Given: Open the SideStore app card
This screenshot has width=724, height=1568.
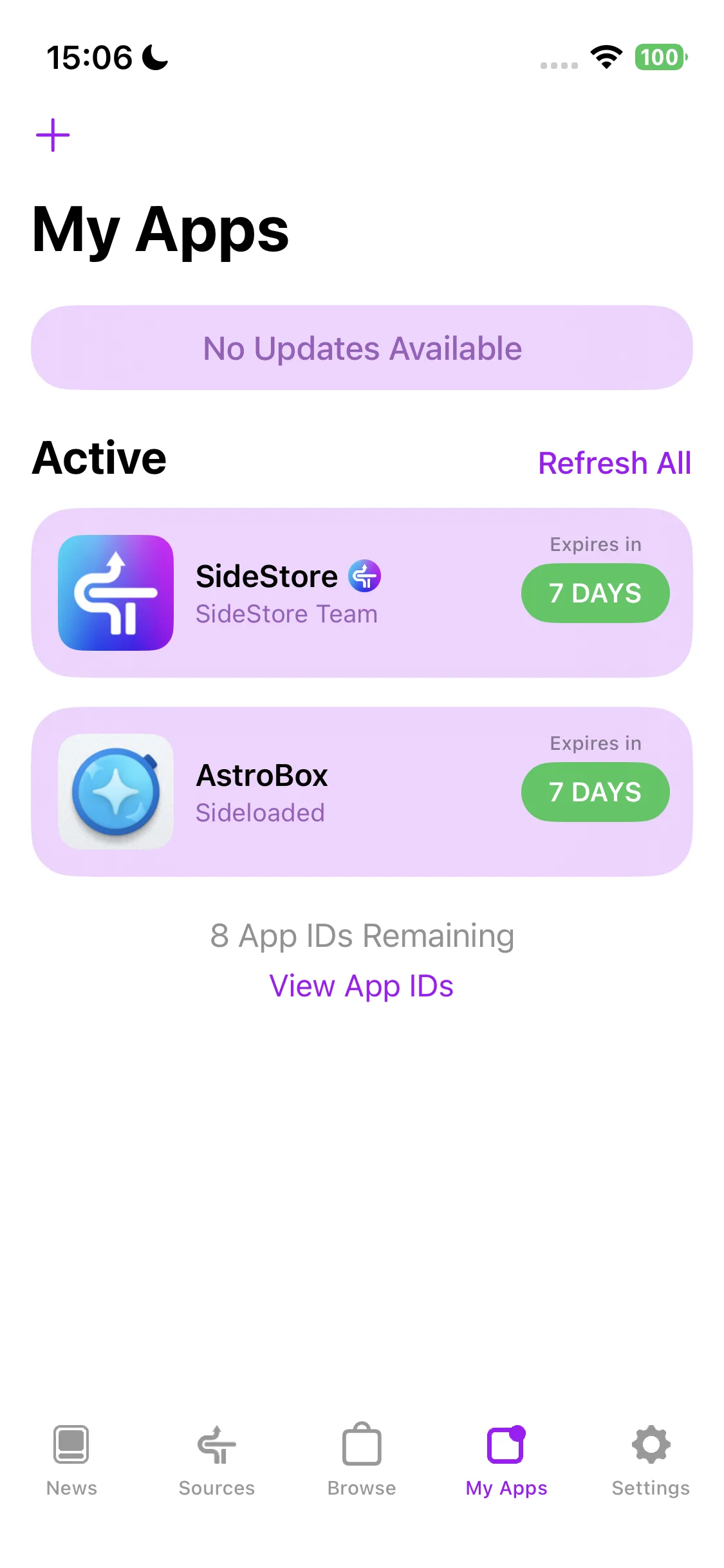Looking at the screenshot, I should (x=362, y=593).
